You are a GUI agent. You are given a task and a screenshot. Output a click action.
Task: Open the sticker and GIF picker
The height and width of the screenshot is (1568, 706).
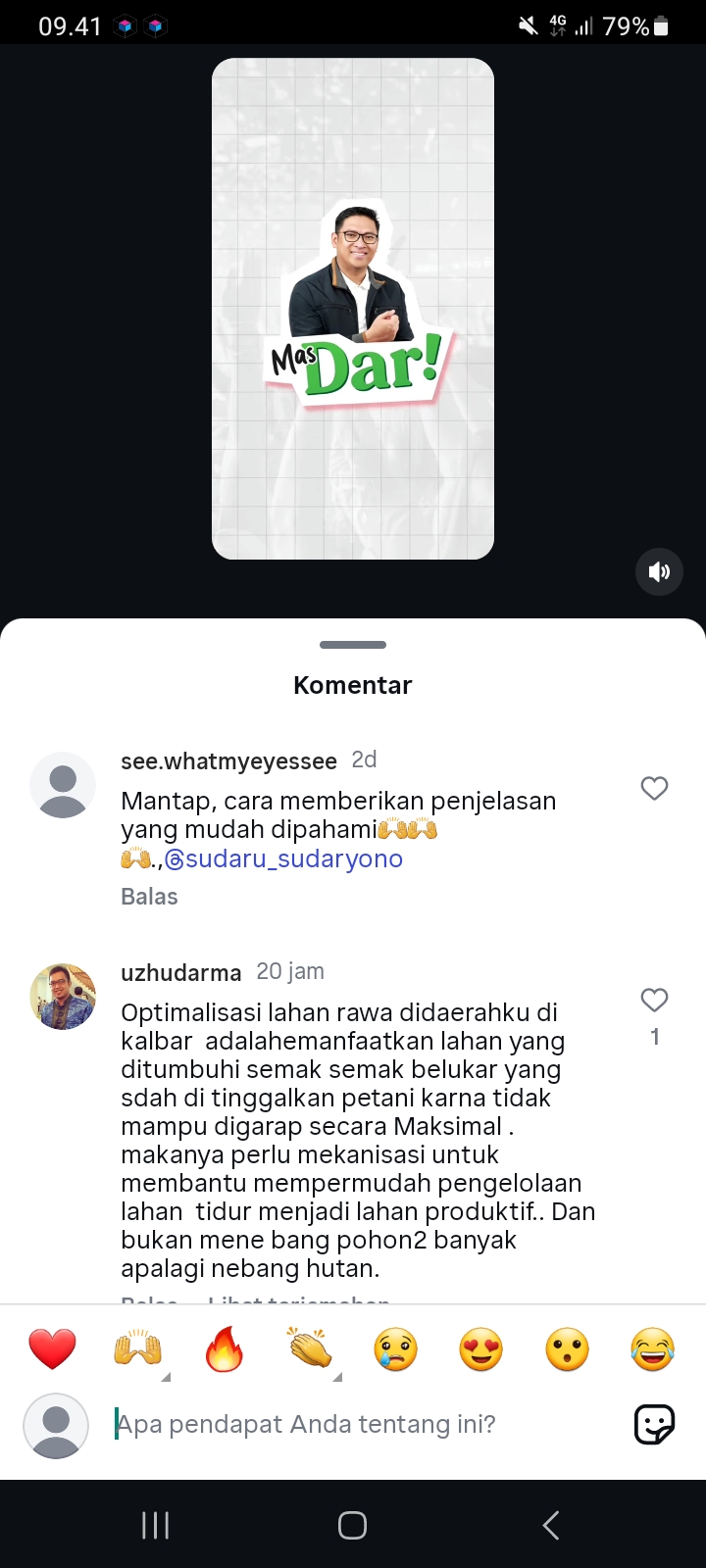(654, 1424)
